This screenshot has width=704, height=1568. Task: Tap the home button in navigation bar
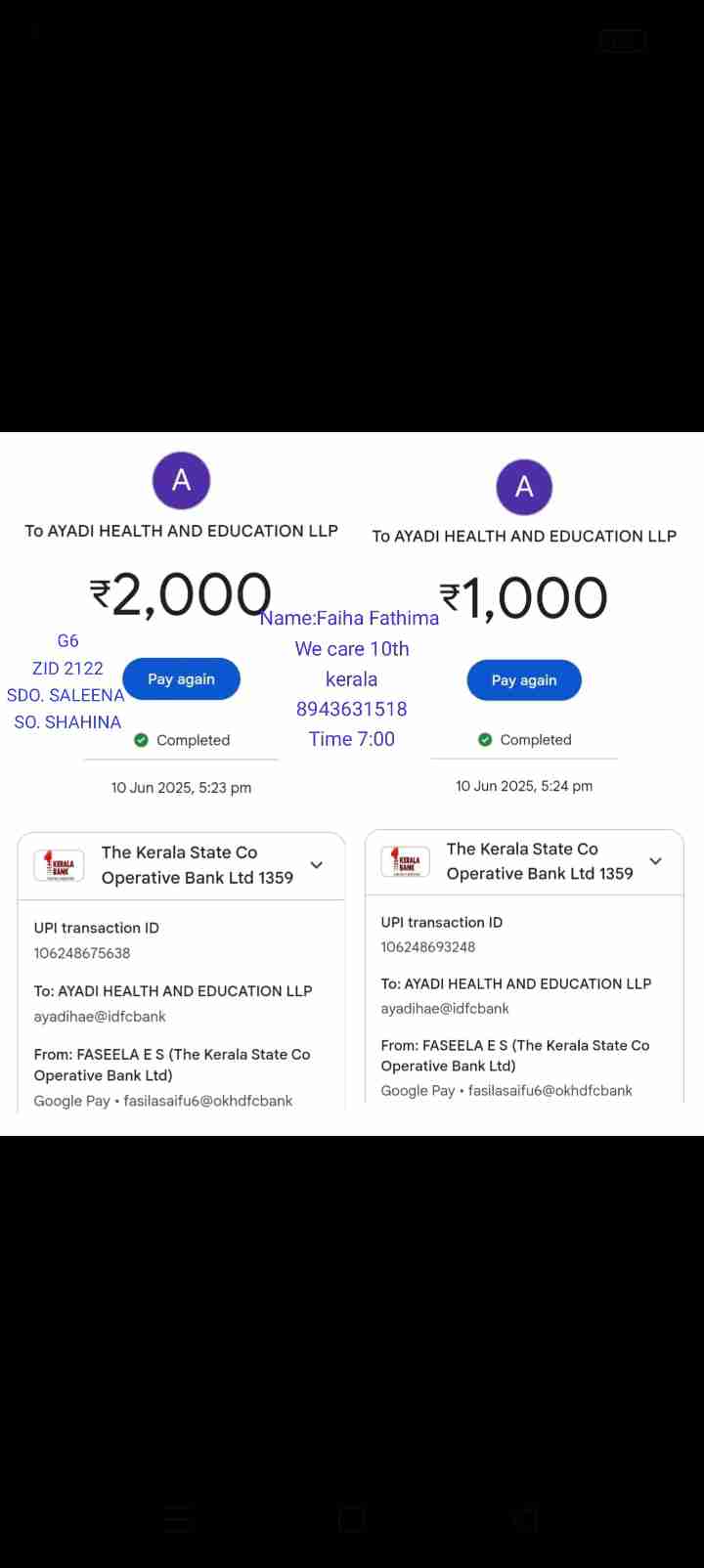click(351, 1518)
